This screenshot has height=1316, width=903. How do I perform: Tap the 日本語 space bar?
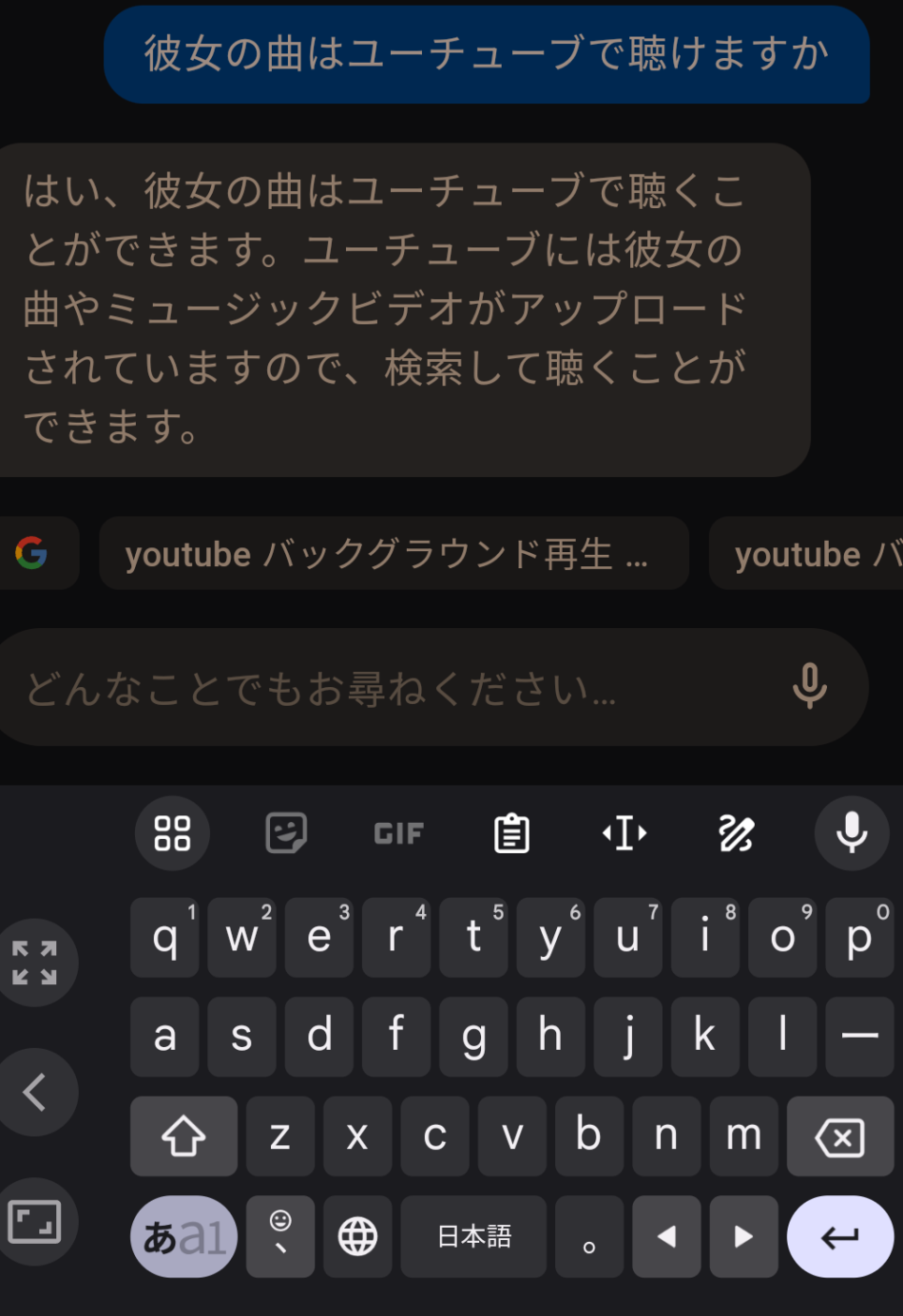coord(473,1236)
